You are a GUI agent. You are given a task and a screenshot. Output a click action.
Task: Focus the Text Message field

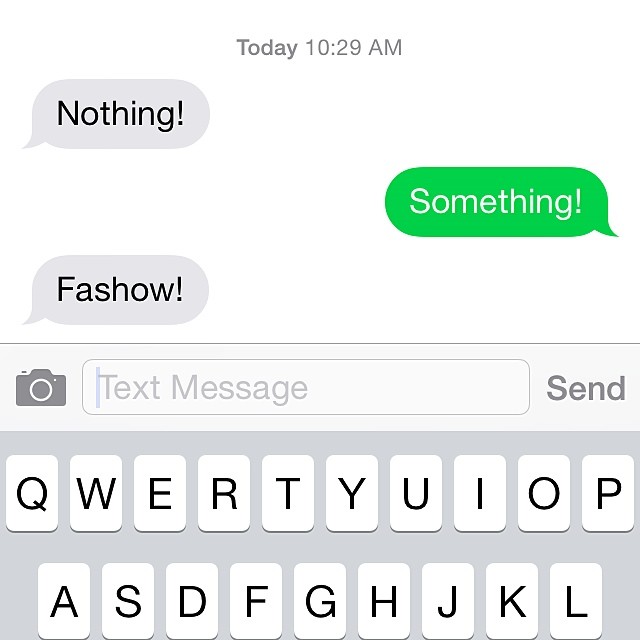pos(305,387)
